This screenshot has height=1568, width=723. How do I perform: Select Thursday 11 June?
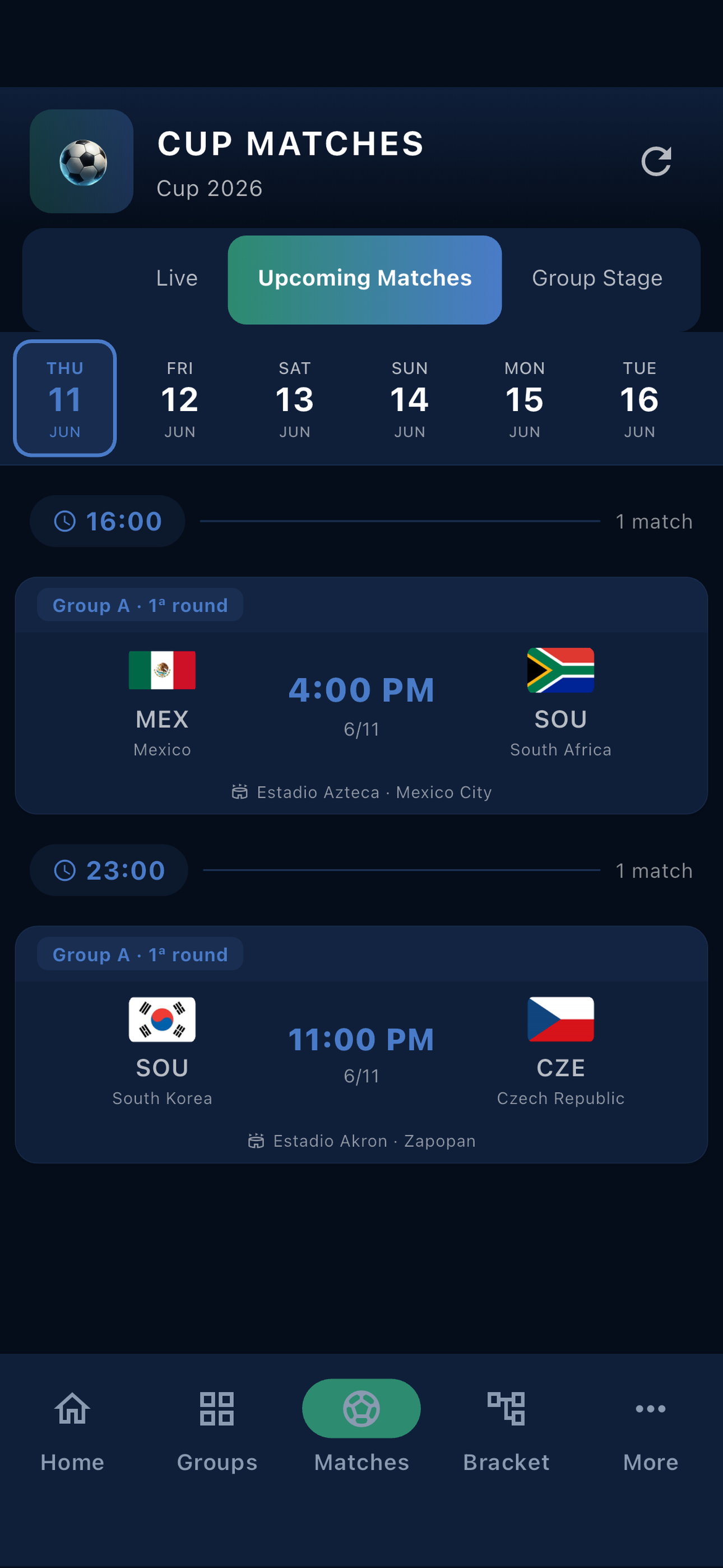coord(65,398)
